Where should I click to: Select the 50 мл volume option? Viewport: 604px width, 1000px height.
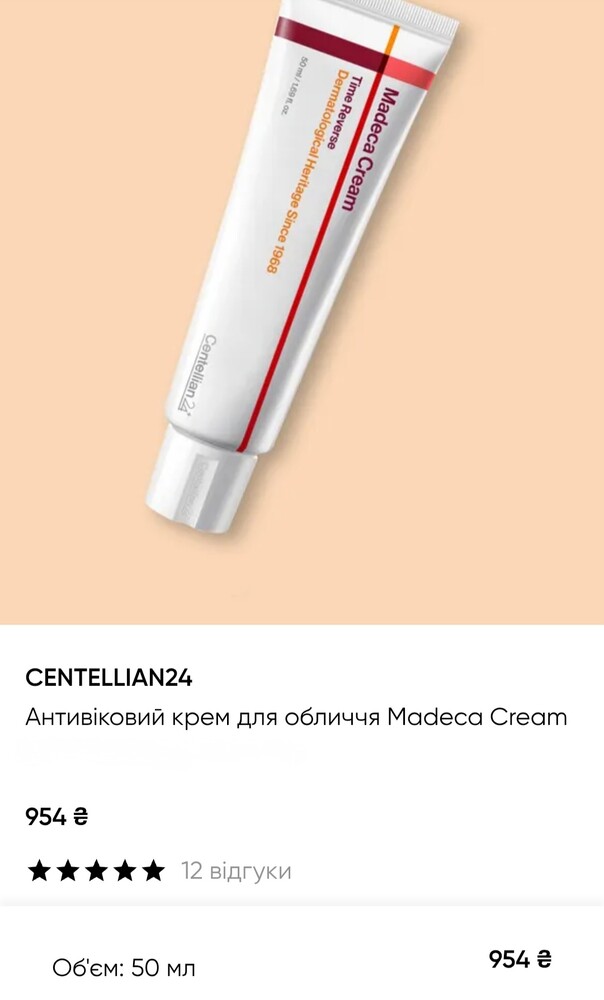124,968
